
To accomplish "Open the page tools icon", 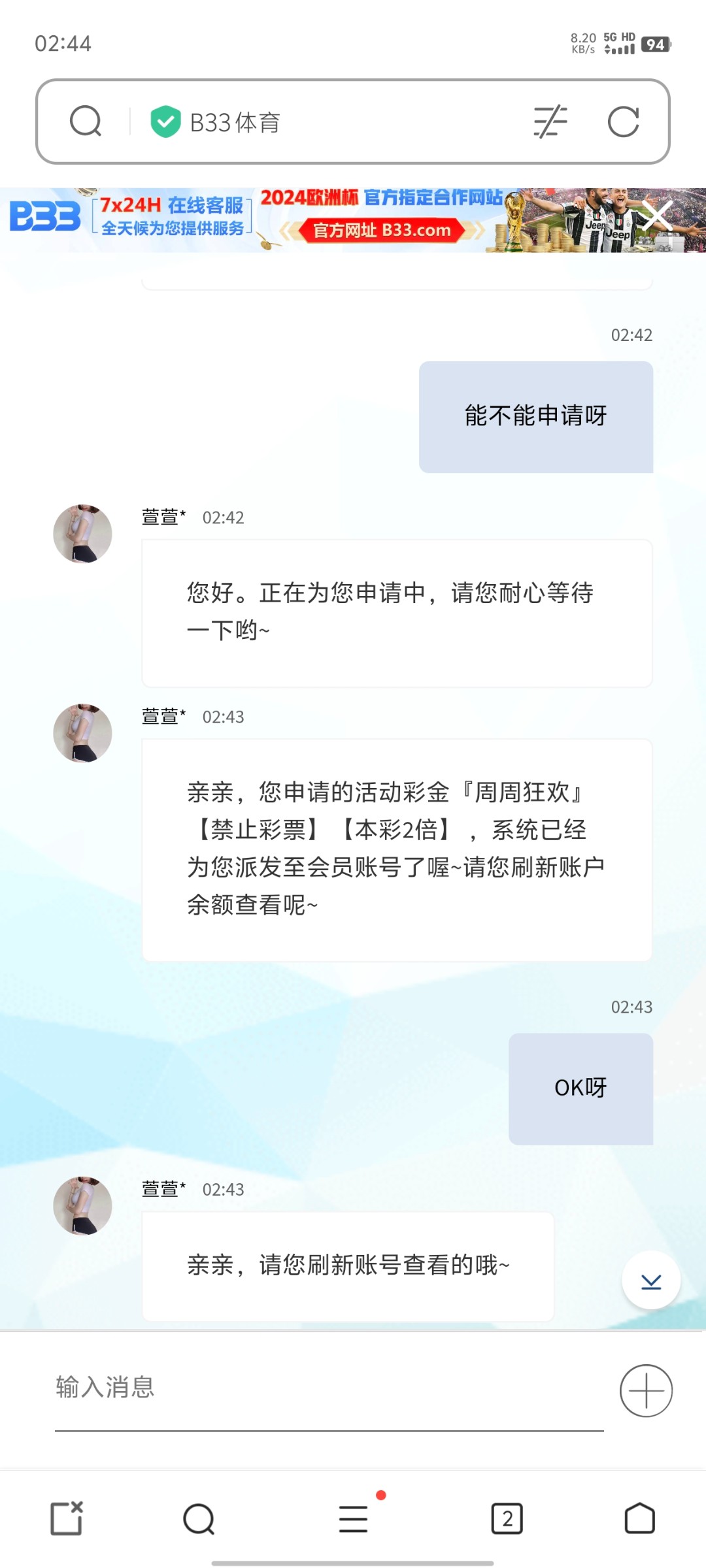I will [550, 122].
